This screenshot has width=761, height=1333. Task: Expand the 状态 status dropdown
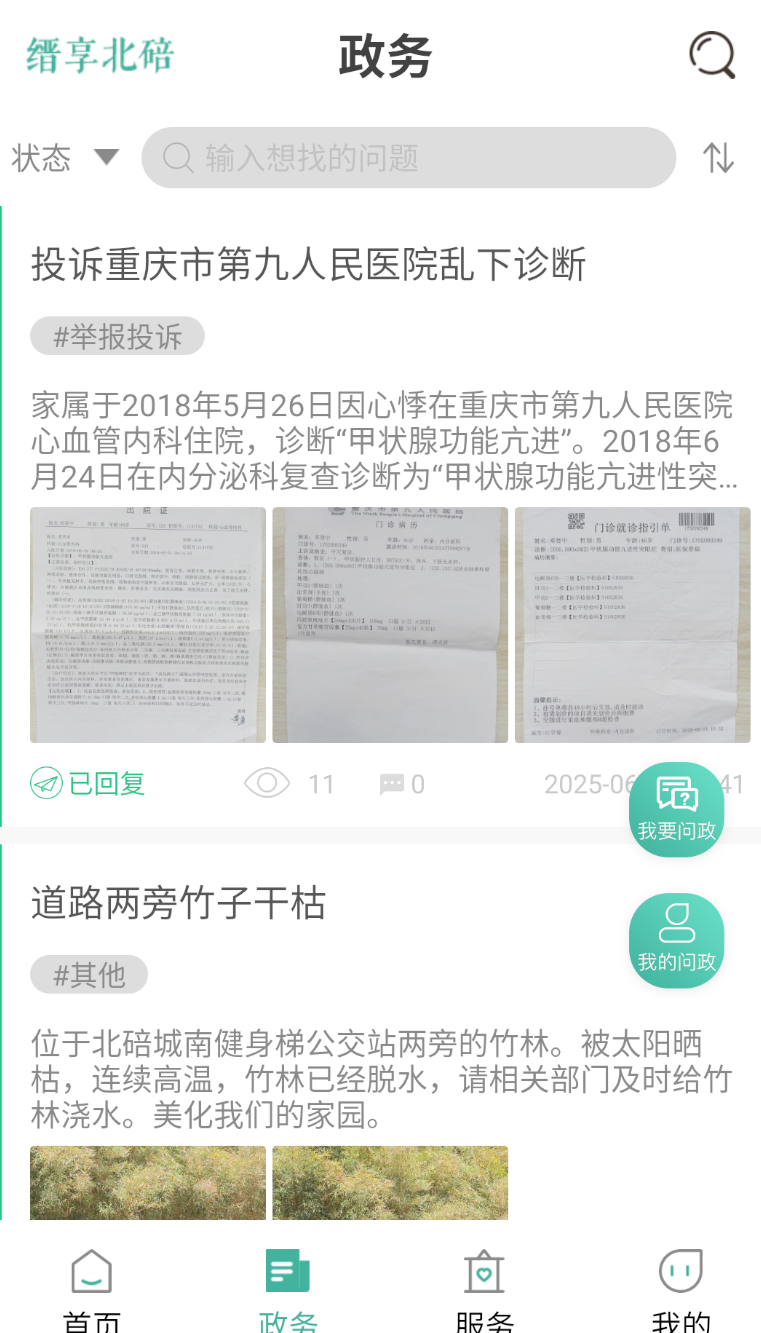point(65,158)
